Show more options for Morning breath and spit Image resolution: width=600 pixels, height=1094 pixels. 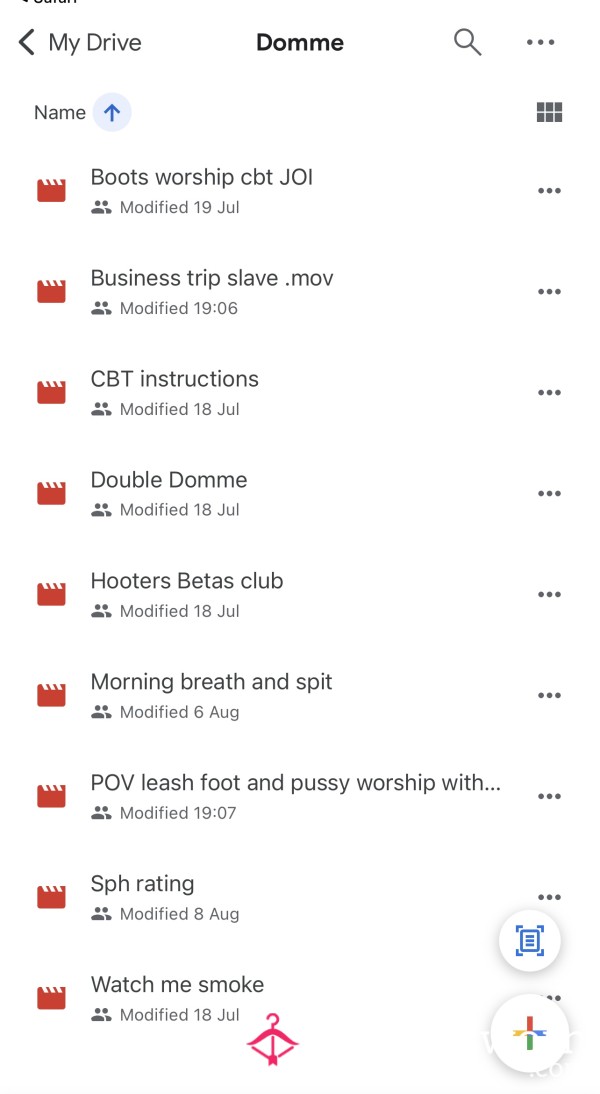[x=549, y=696]
